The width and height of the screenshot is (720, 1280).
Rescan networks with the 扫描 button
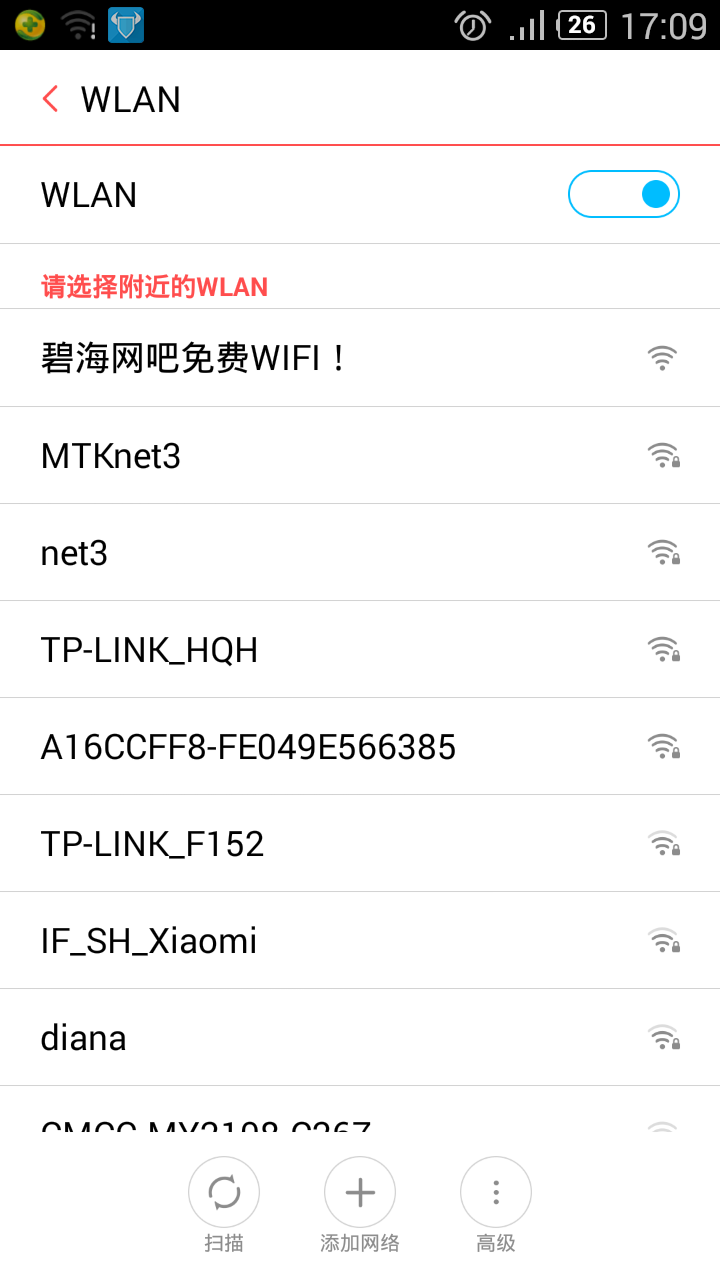click(x=224, y=1192)
